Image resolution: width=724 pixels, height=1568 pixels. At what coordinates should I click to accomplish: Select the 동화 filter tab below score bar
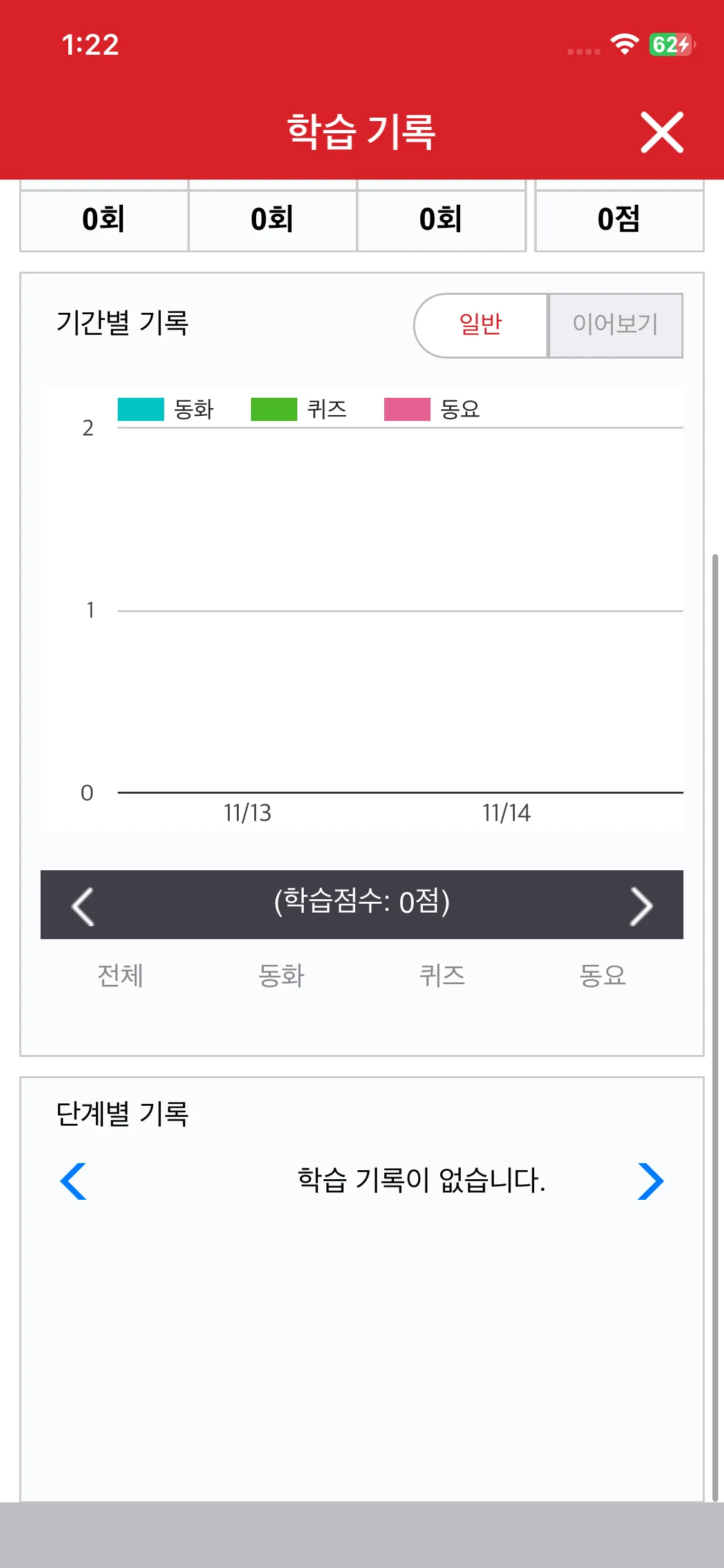coord(281,975)
